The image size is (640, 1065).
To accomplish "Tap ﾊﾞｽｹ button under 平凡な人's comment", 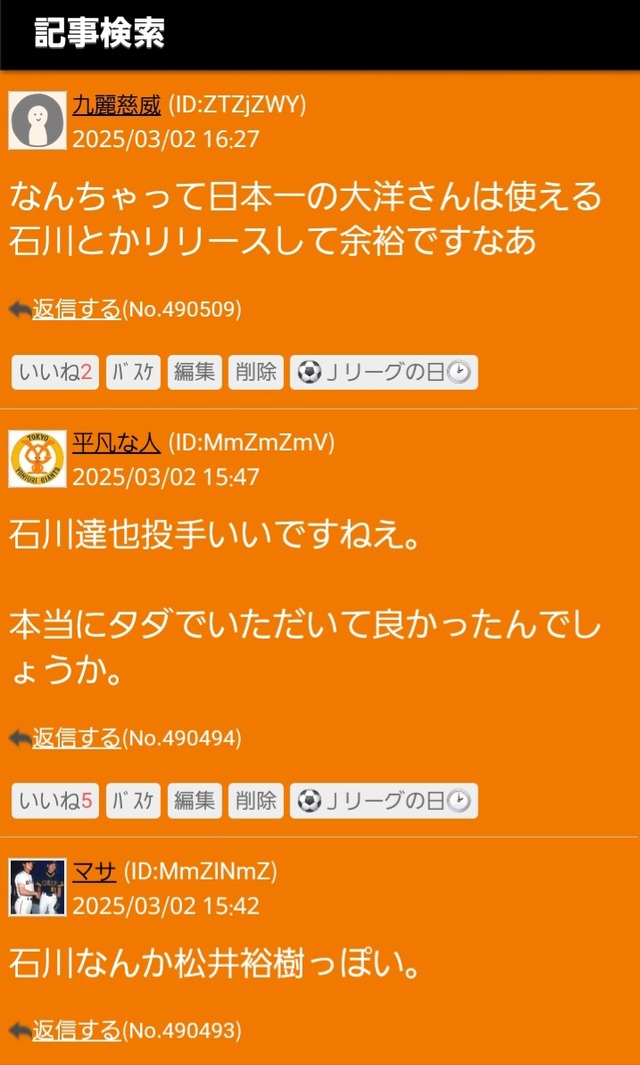I will pos(133,801).
